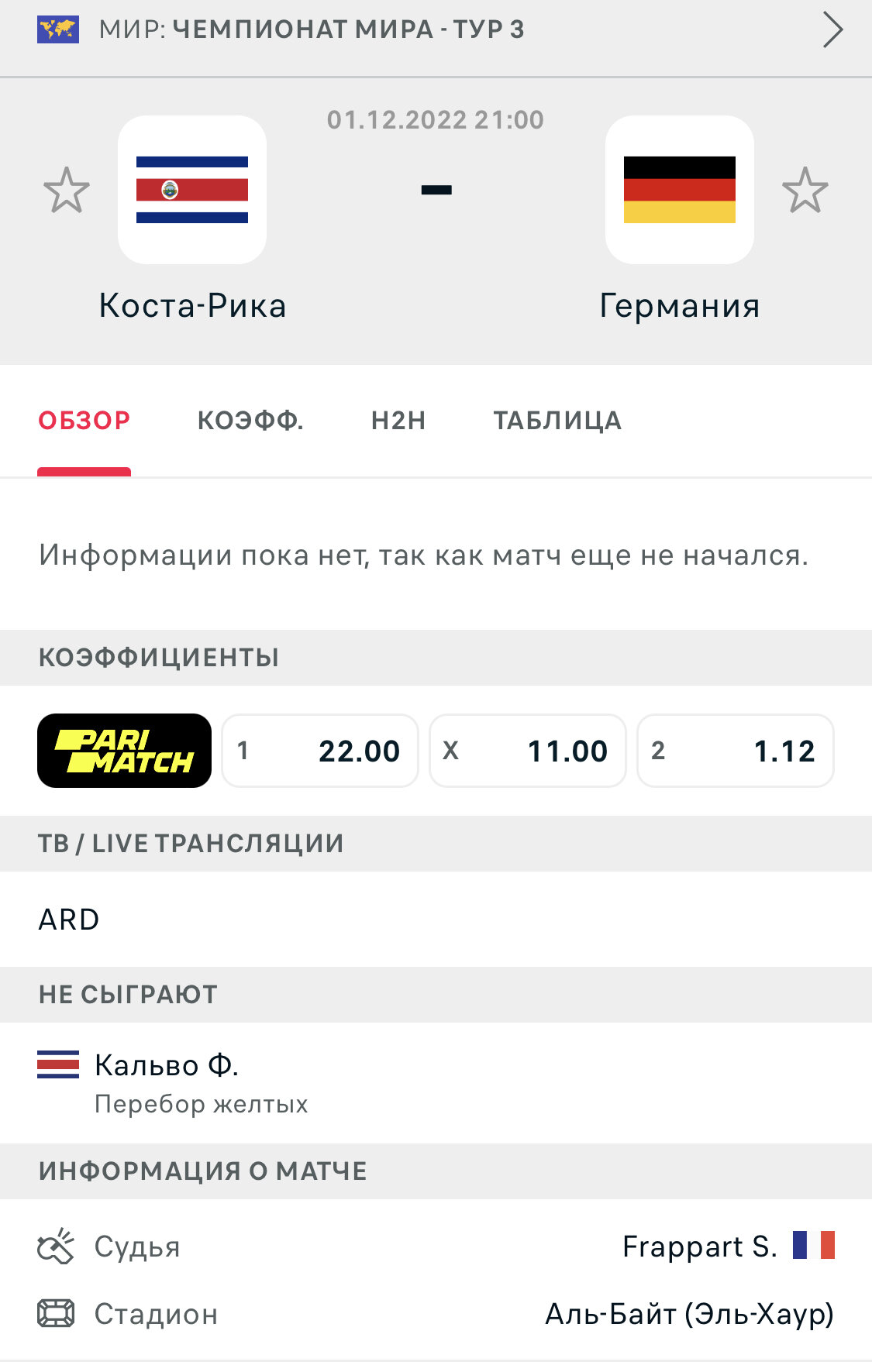Open player Кальво Ф. profile

coord(167,1066)
